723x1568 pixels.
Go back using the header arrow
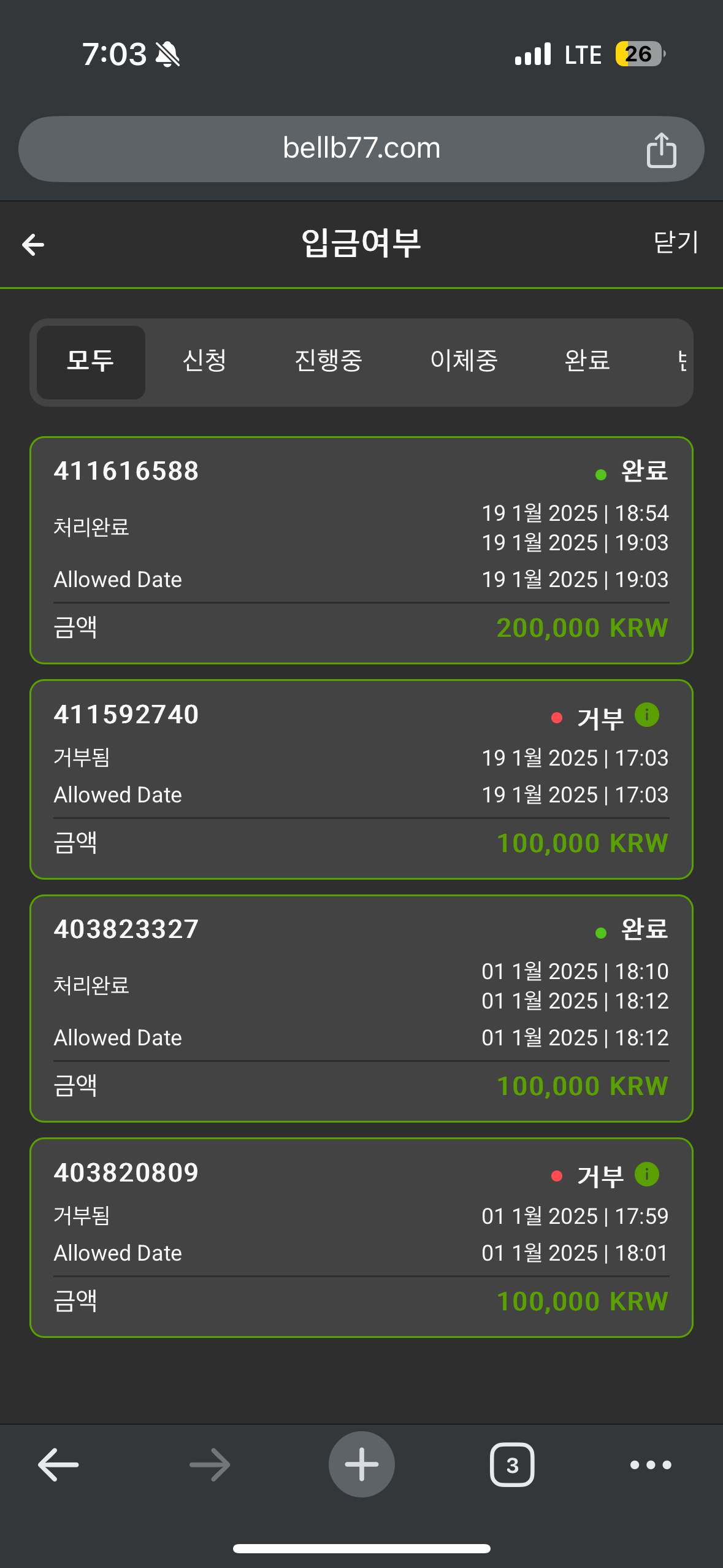pos(33,245)
